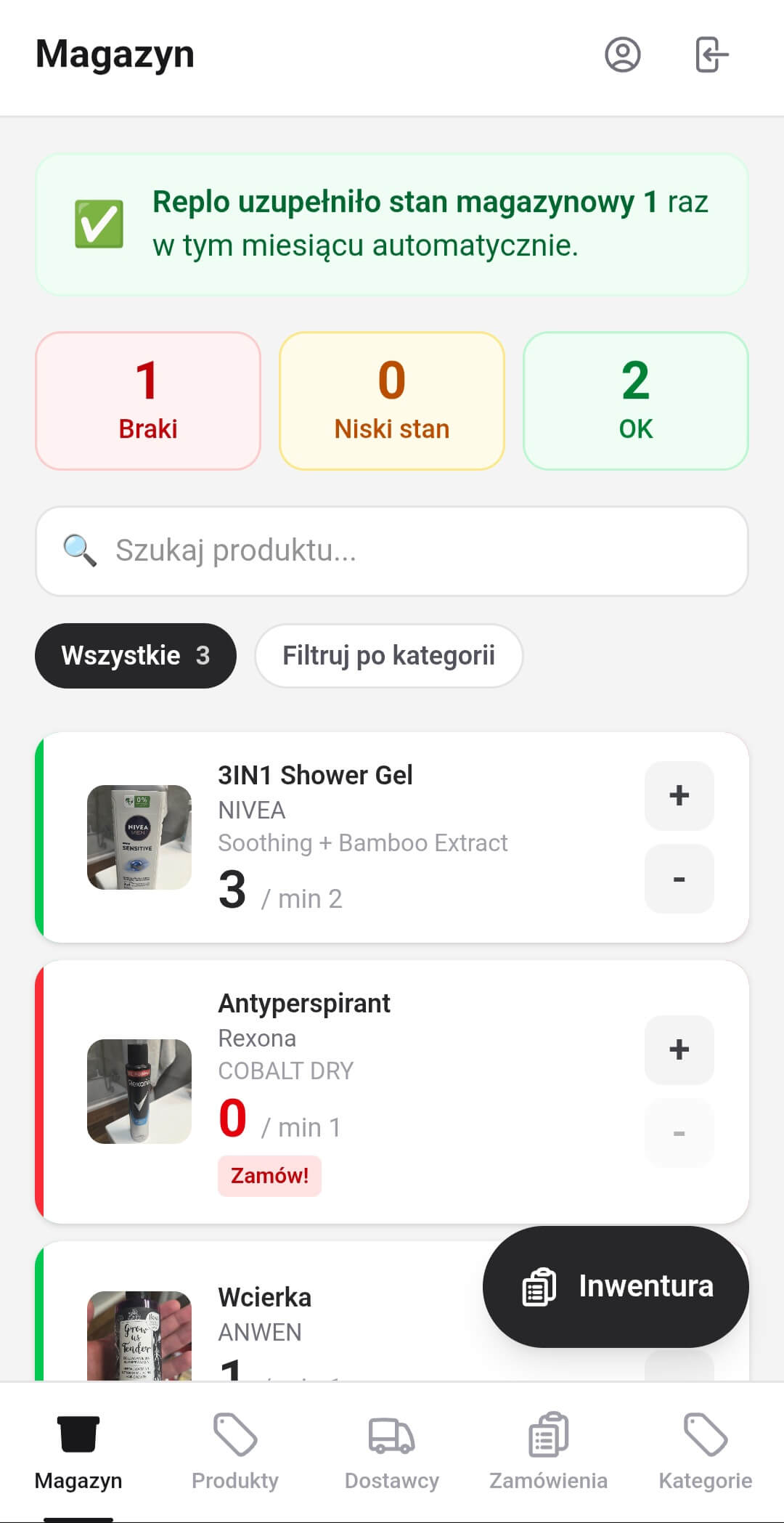This screenshot has width=784, height=1523.
Task: Toggle the Braki status card
Action: pos(148,399)
